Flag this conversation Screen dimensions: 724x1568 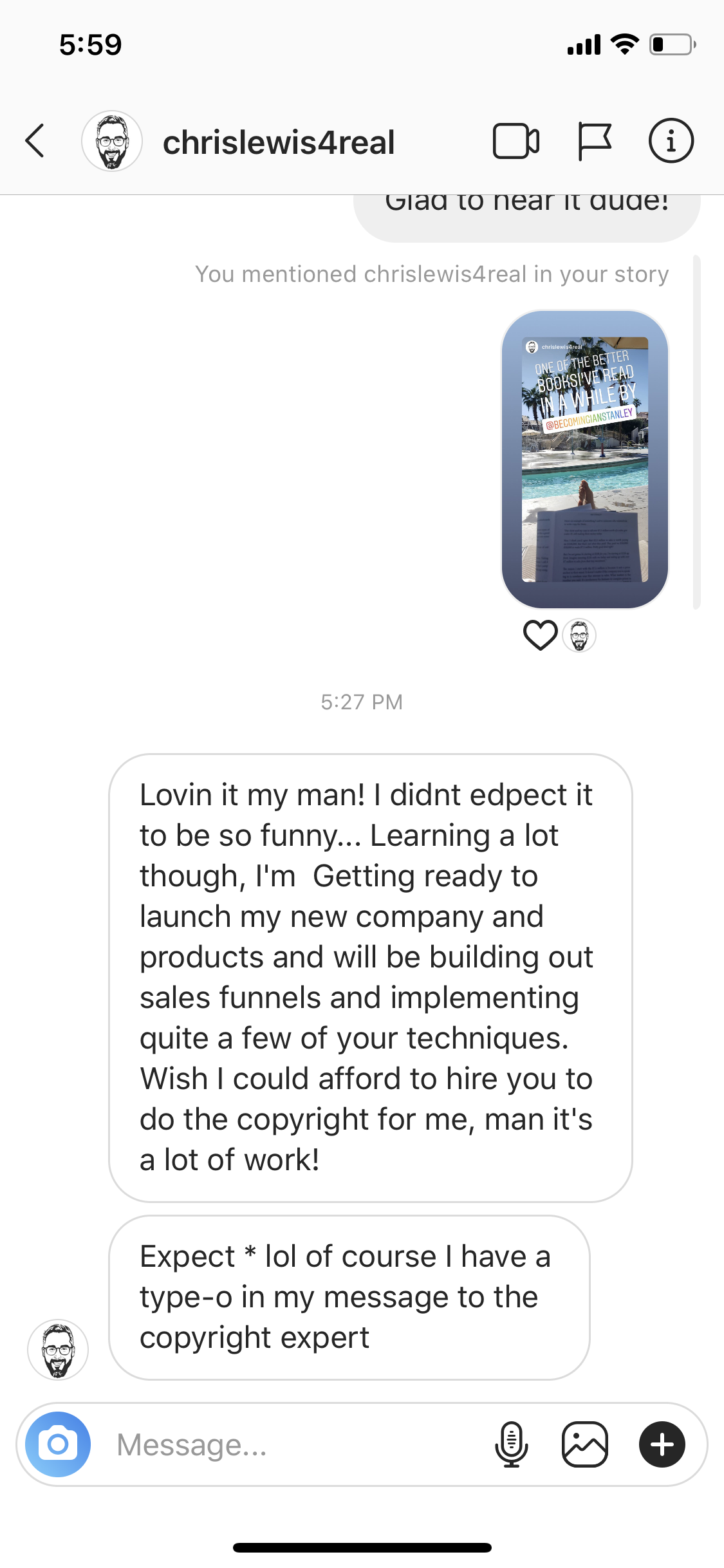click(x=593, y=141)
